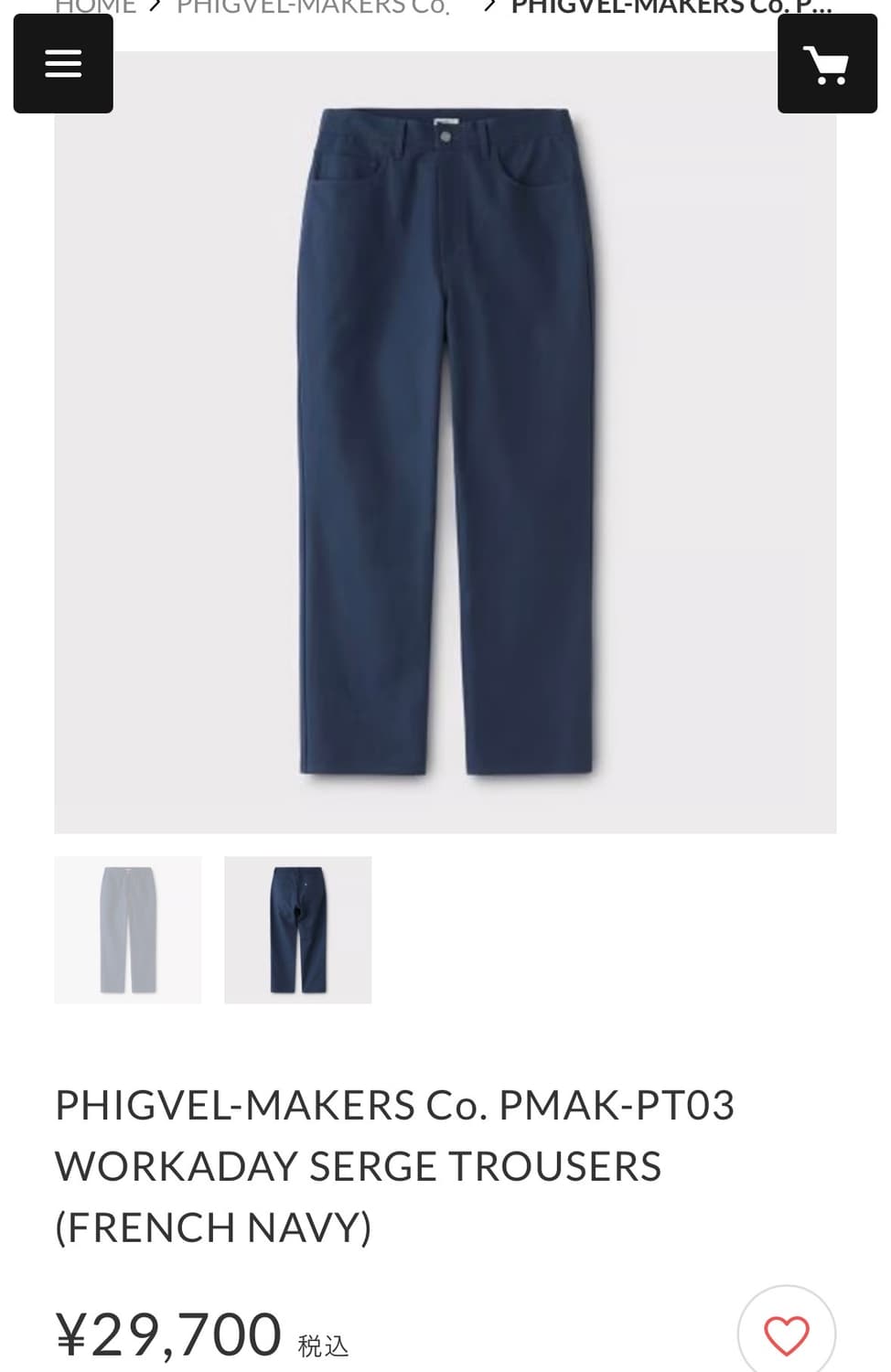The height and width of the screenshot is (1372, 891).
Task: Tap the cart icon in the black square
Action: [827, 64]
